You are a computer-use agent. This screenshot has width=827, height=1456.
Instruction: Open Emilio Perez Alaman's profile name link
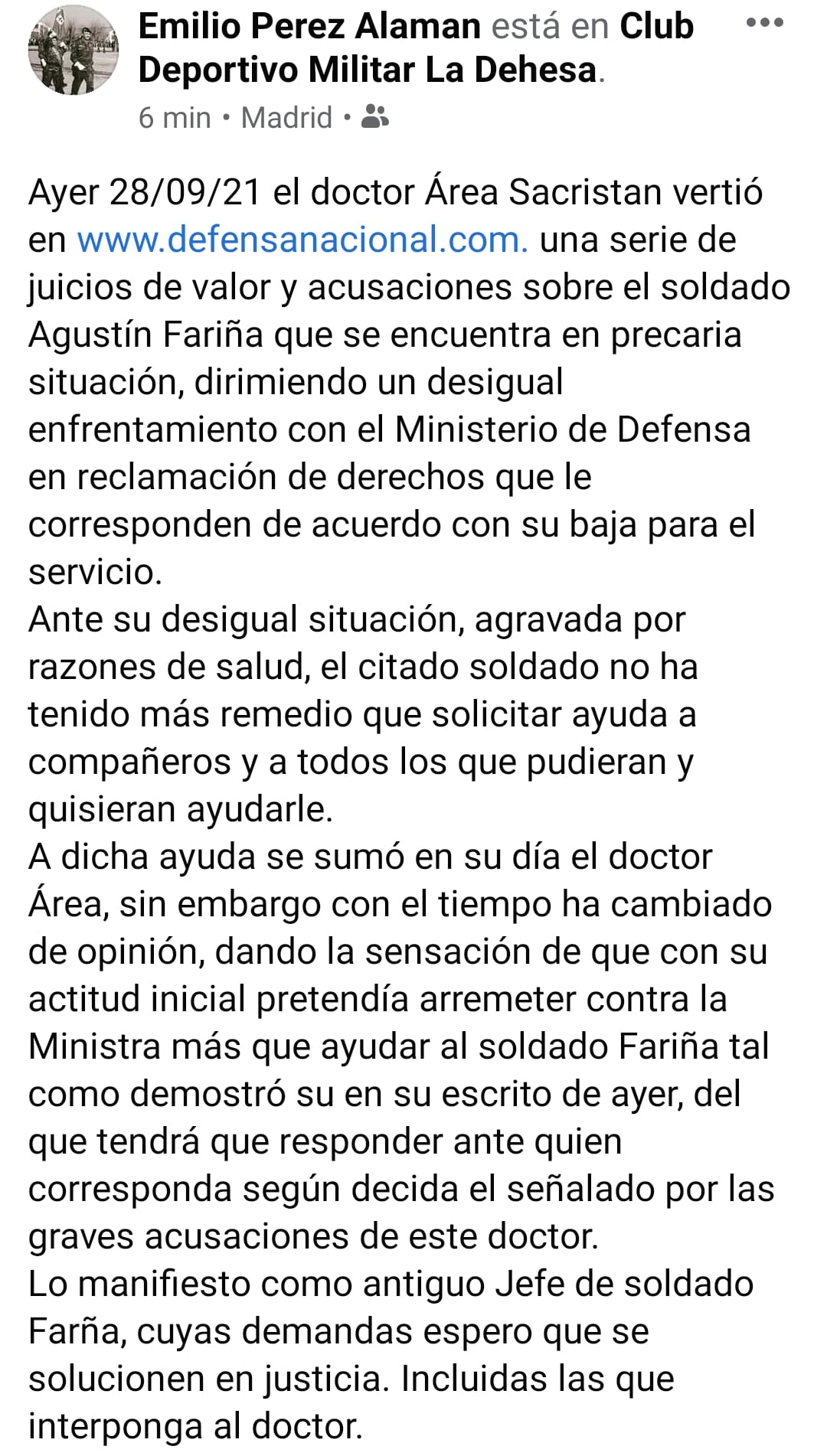(309, 26)
